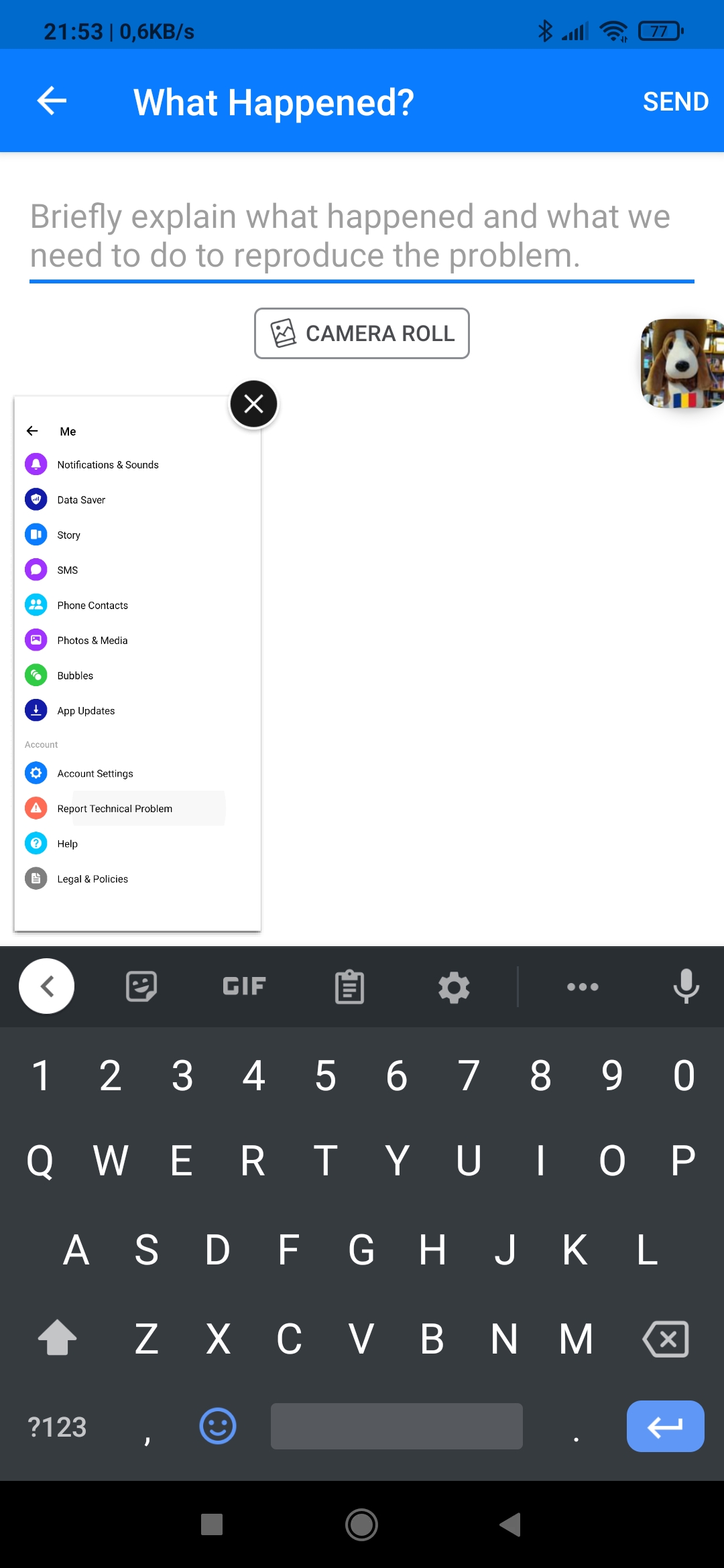Viewport: 724px width, 1568px height.
Task: Open GIF search on keyboard
Action: pos(245,986)
